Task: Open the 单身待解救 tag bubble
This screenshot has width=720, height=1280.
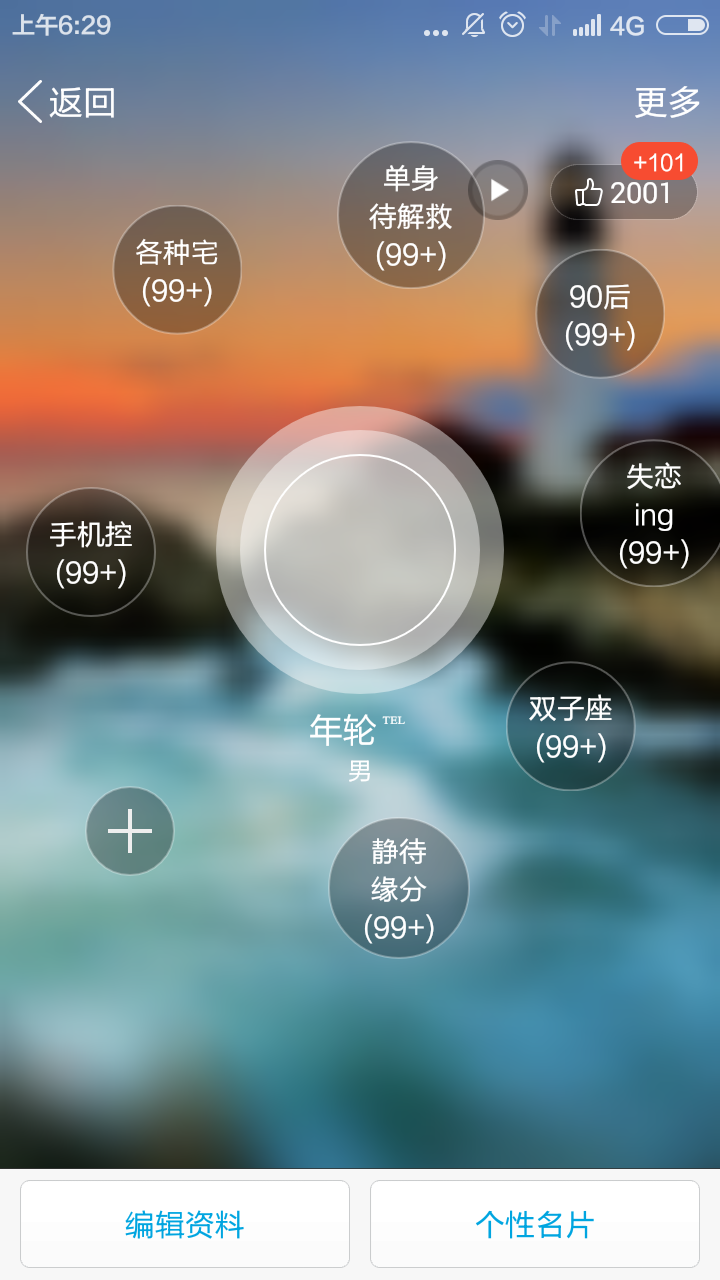Action: coord(411,213)
